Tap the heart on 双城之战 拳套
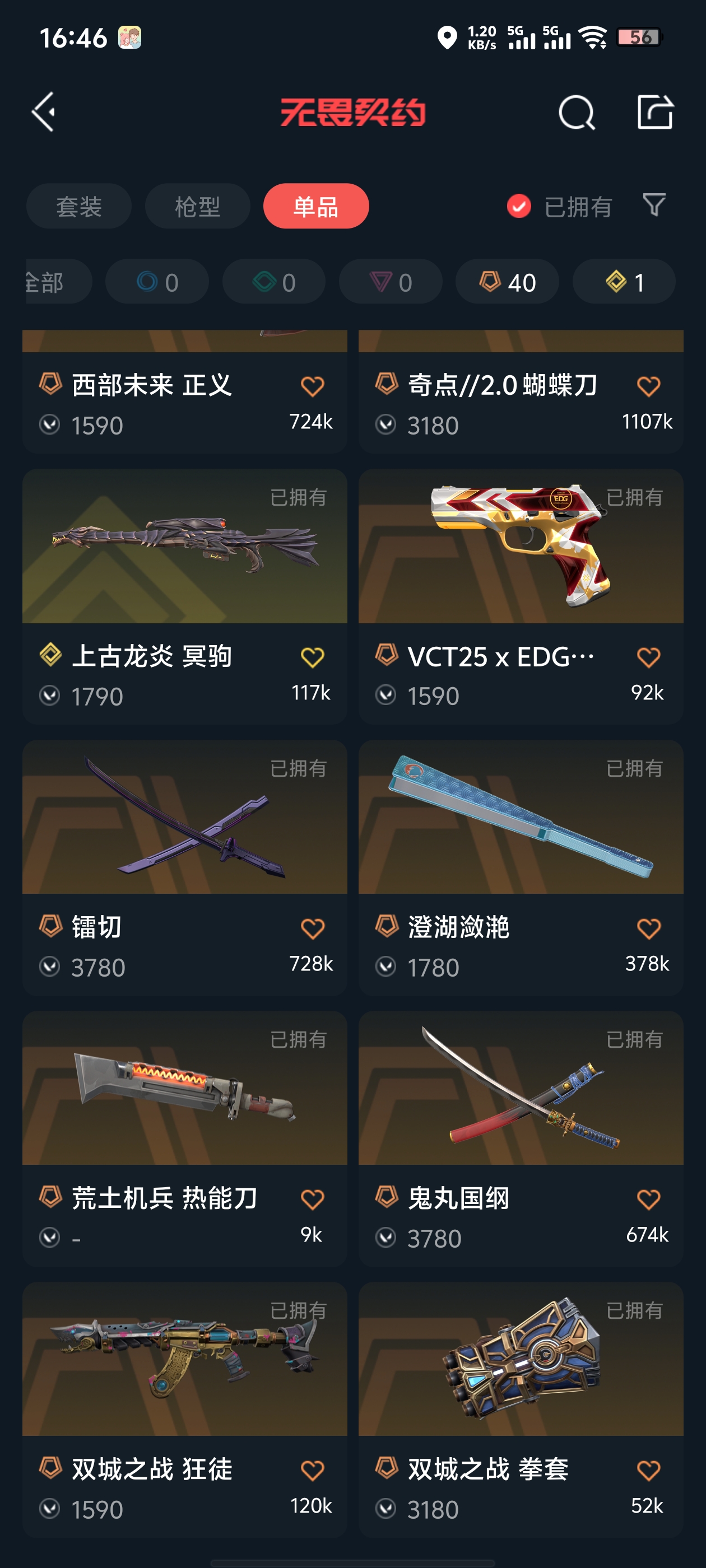Viewport: 706px width, 1568px height. pos(648,1471)
